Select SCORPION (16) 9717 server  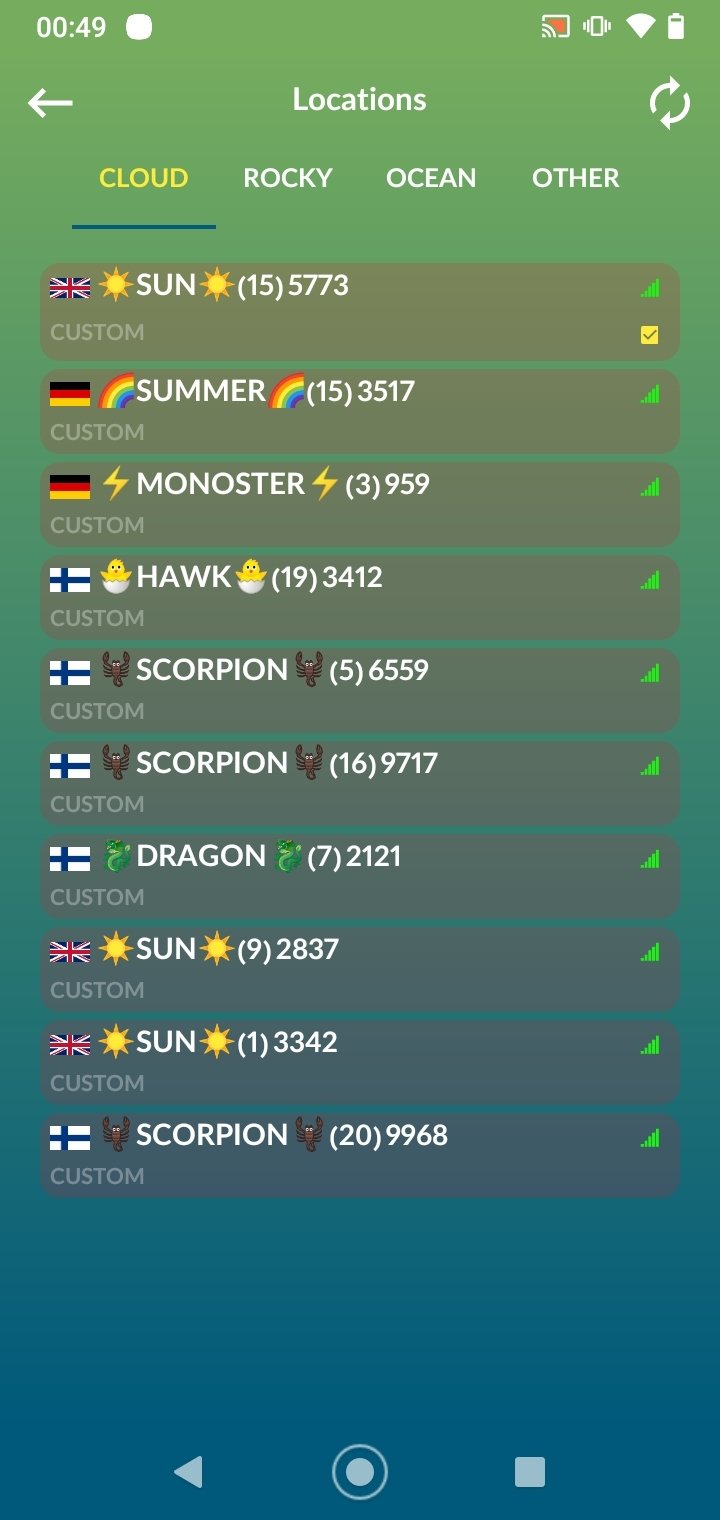point(359,782)
